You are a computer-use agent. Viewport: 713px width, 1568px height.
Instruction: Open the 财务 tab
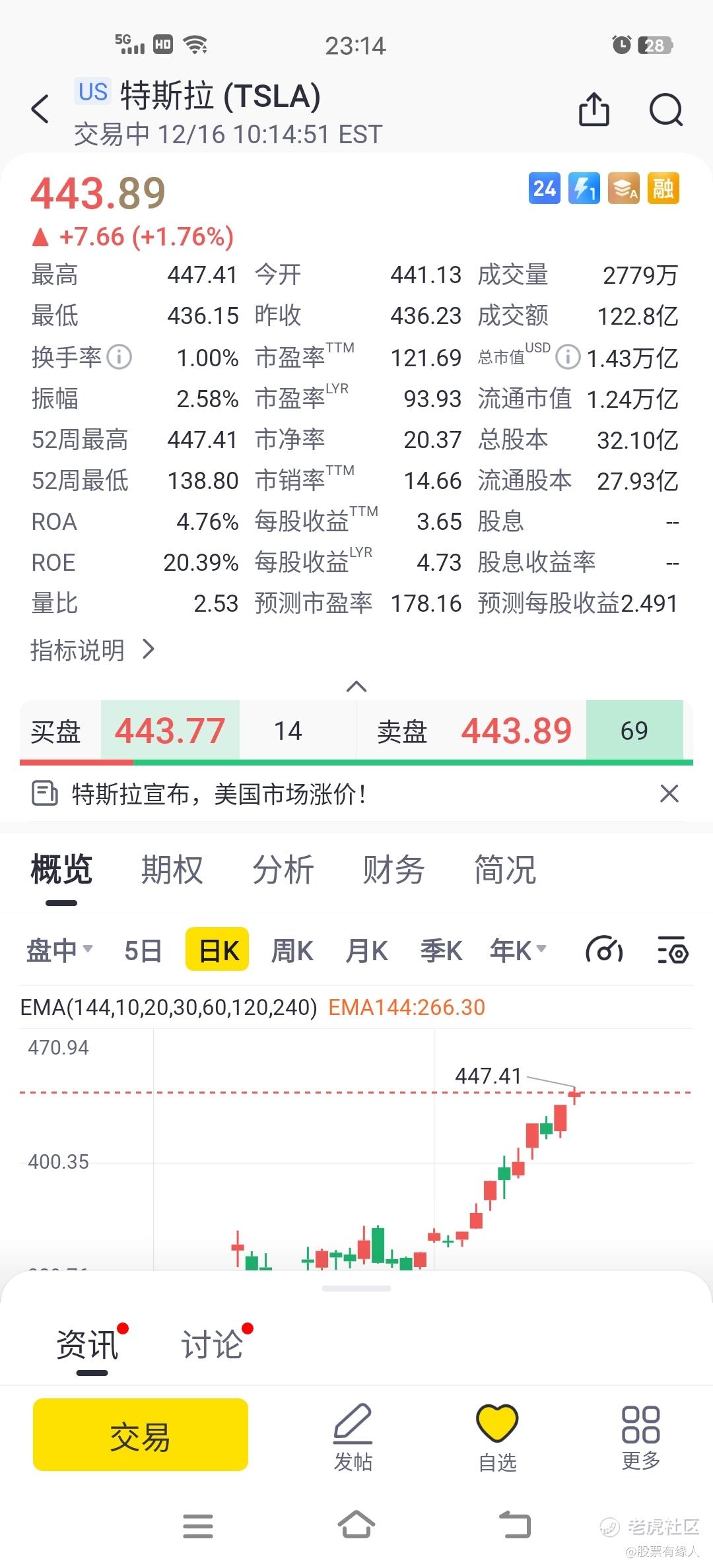tap(393, 869)
